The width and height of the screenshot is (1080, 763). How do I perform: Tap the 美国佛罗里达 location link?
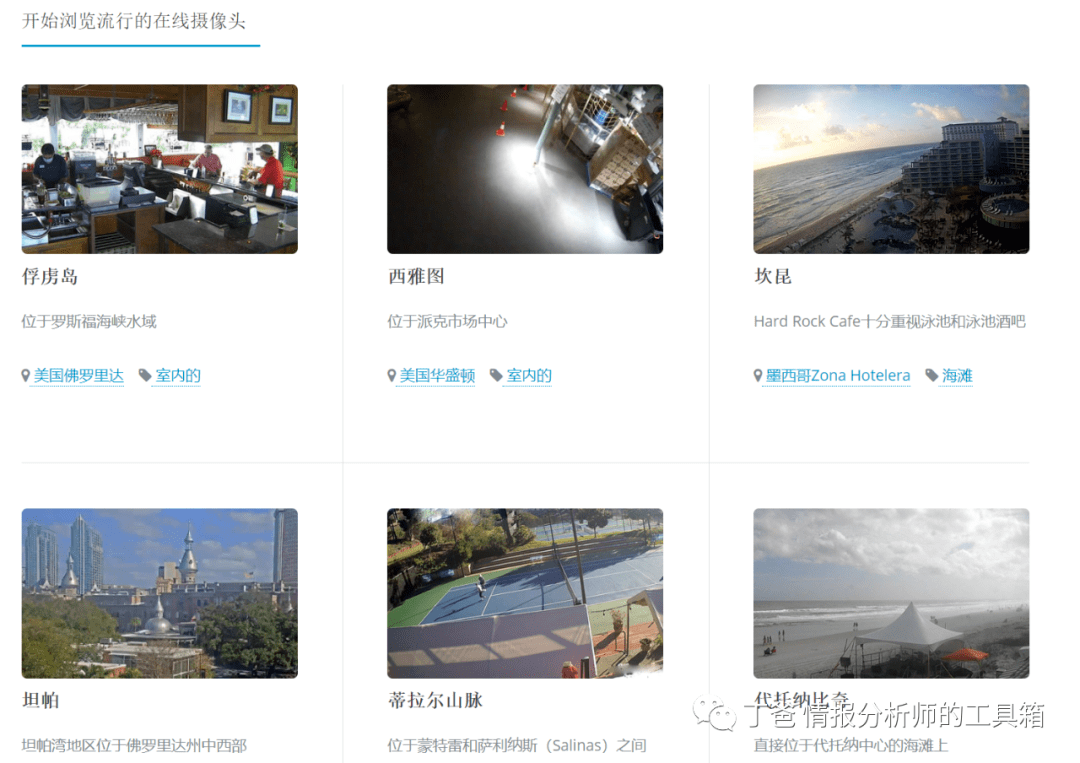(x=79, y=376)
